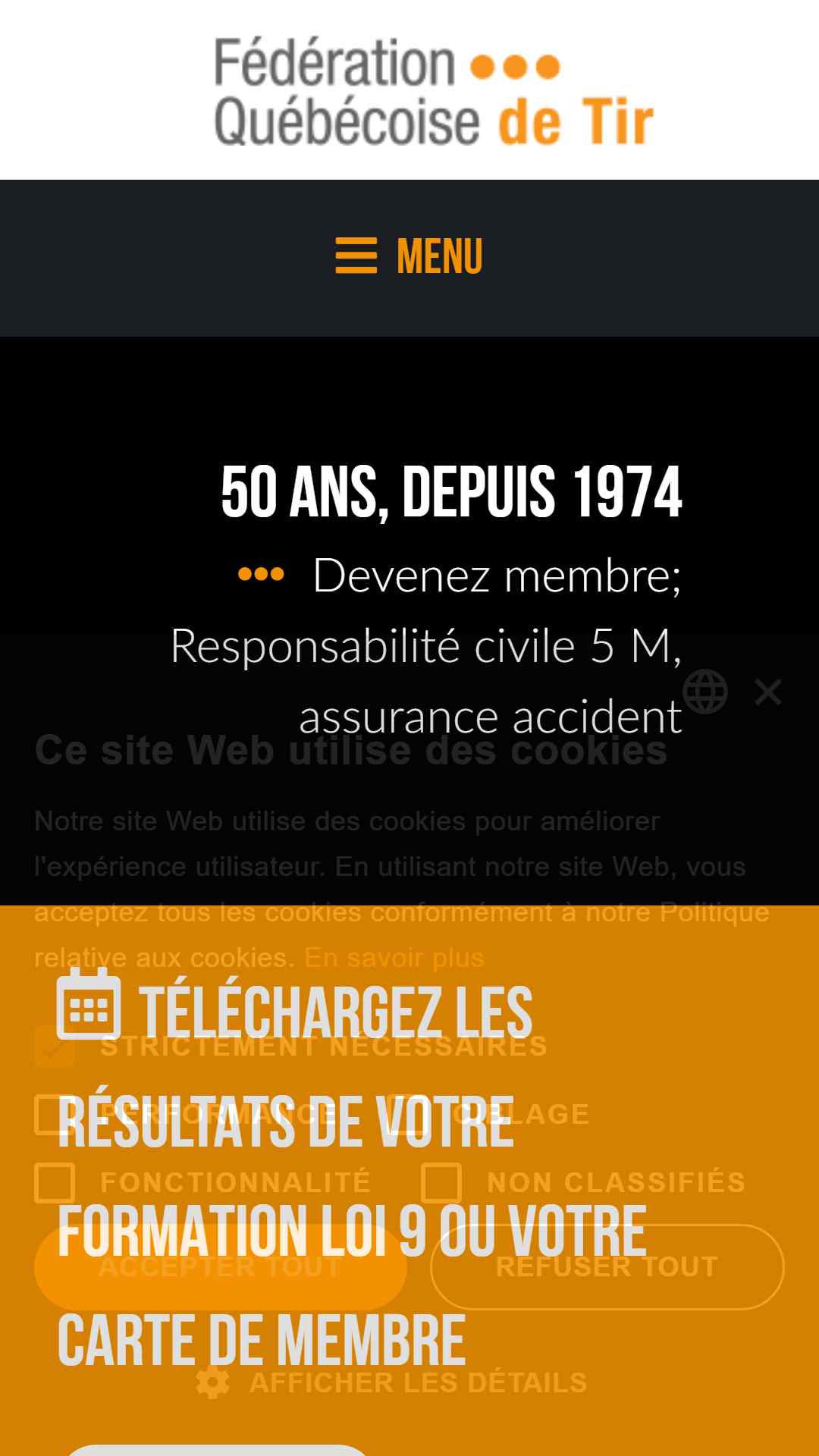Open the language globe selector
The height and width of the screenshot is (1456, 819).
coord(705,692)
